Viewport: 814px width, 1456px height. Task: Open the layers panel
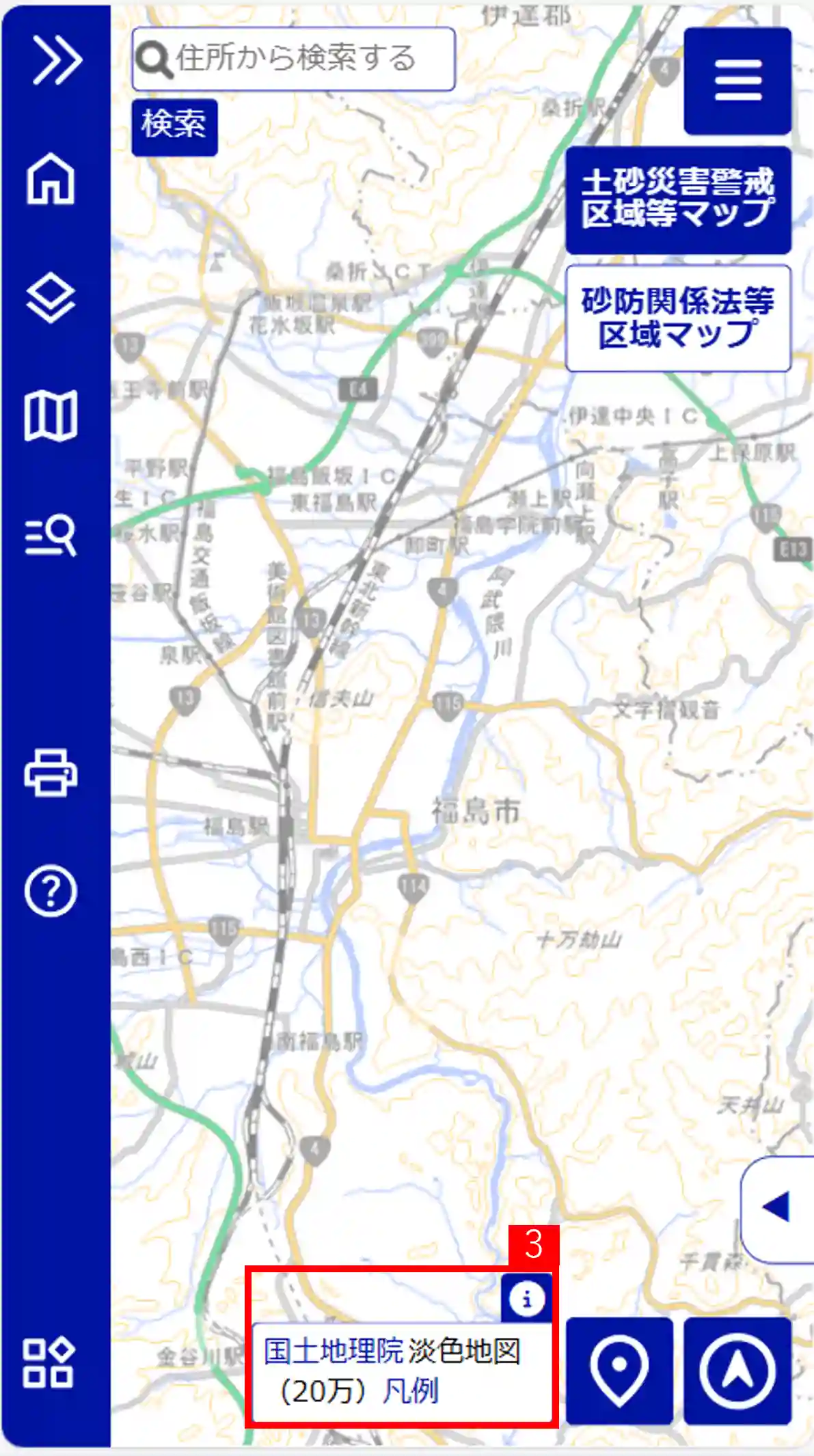(51, 298)
